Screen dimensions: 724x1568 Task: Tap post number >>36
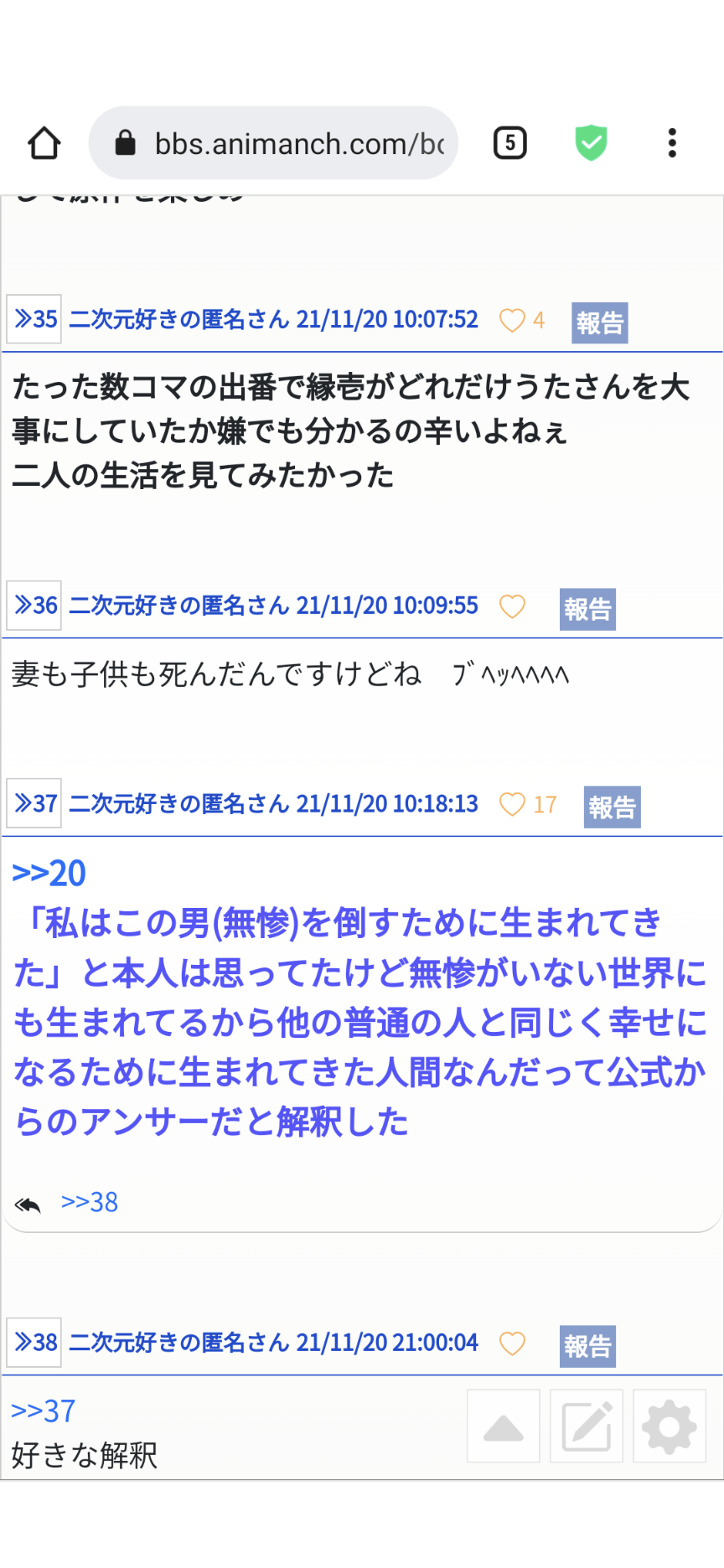pyautogui.click(x=34, y=605)
